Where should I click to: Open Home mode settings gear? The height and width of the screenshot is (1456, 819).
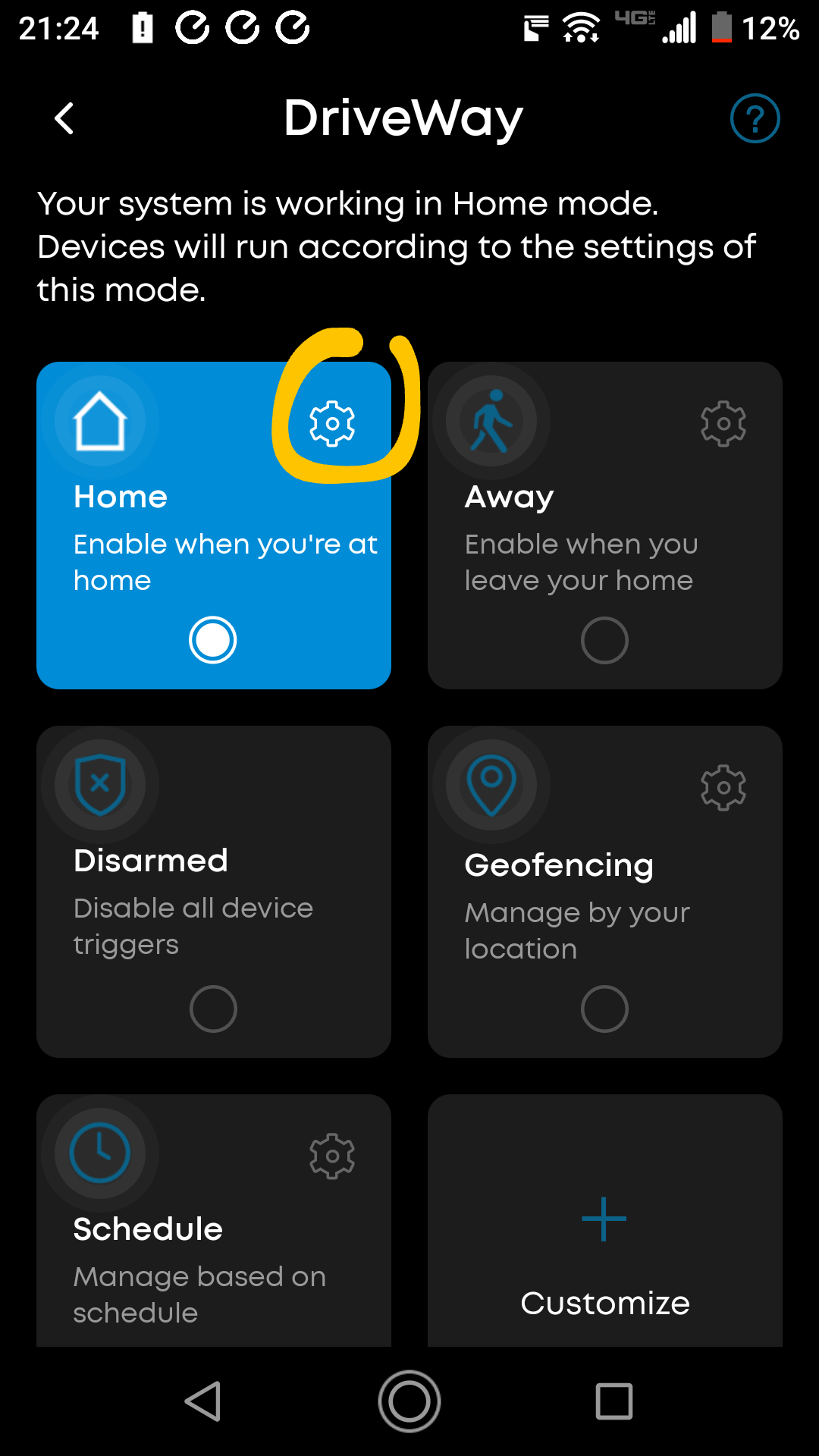coord(332,424)
